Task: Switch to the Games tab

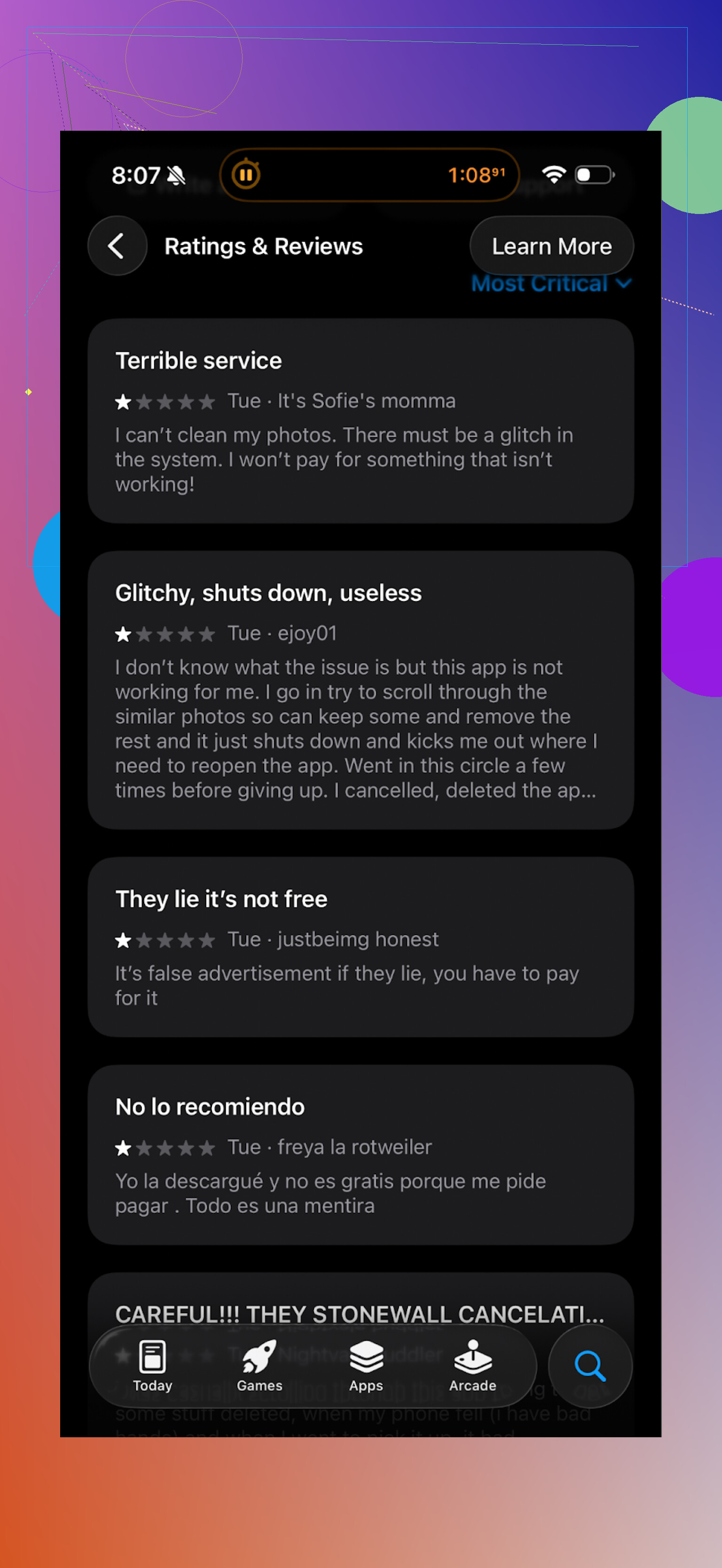Action: [x=259, y=1366]
